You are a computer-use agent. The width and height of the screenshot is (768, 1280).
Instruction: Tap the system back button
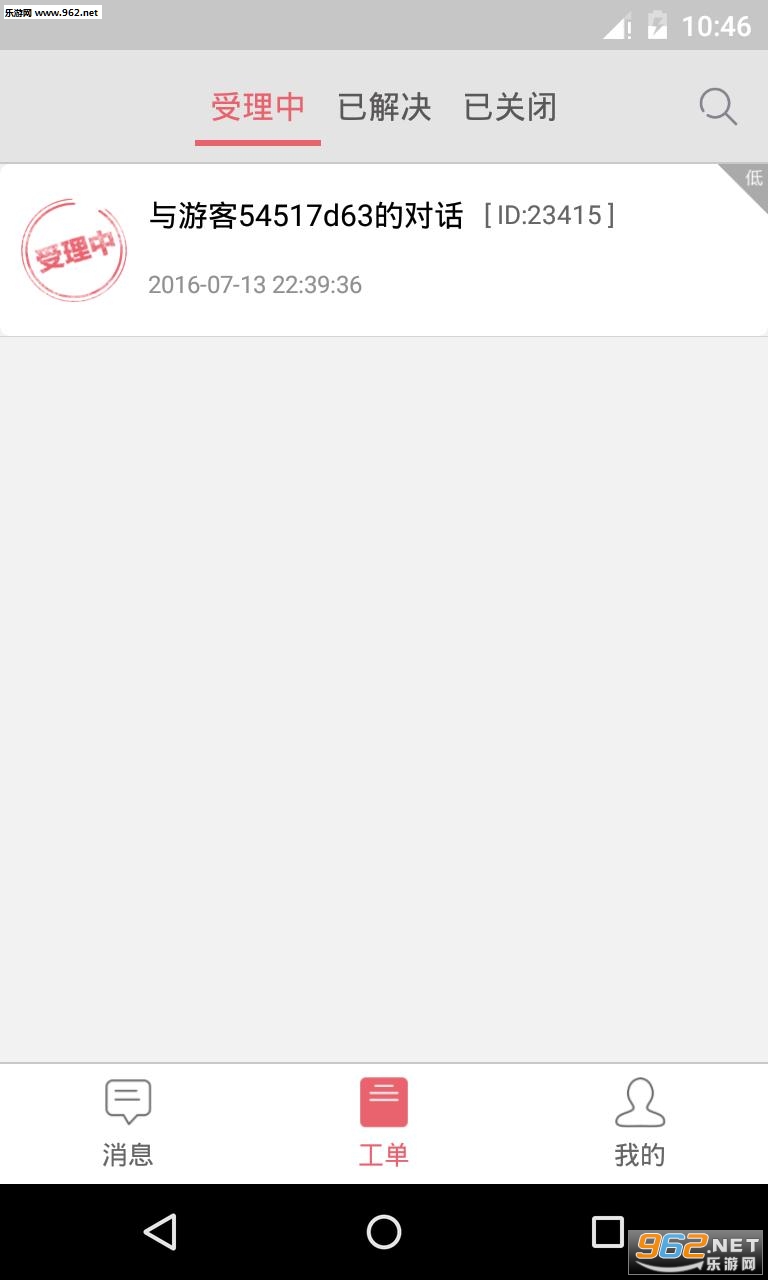pyautogui.click(x=160, y=1232)
